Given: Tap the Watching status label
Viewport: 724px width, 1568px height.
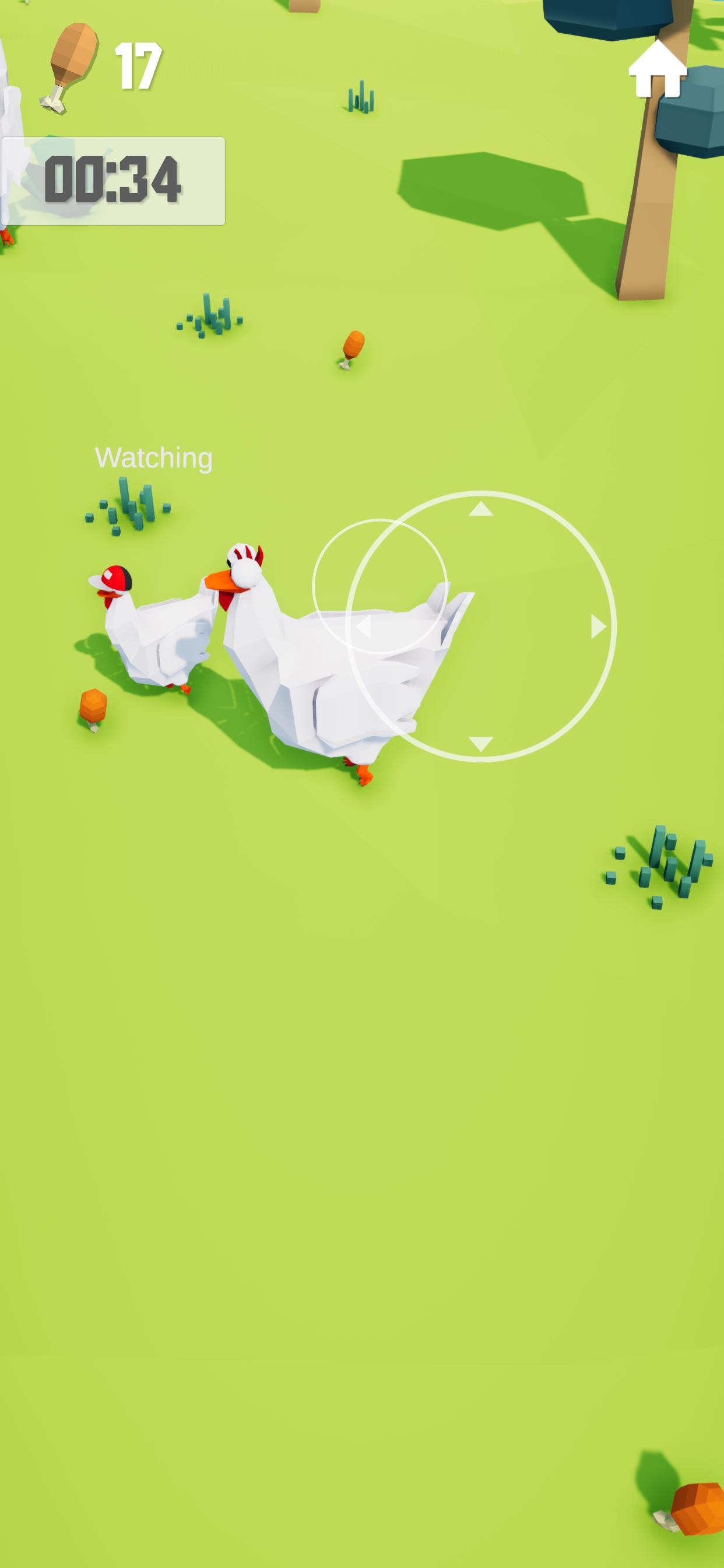Looking at the screenshot, I should coord(154,458).
